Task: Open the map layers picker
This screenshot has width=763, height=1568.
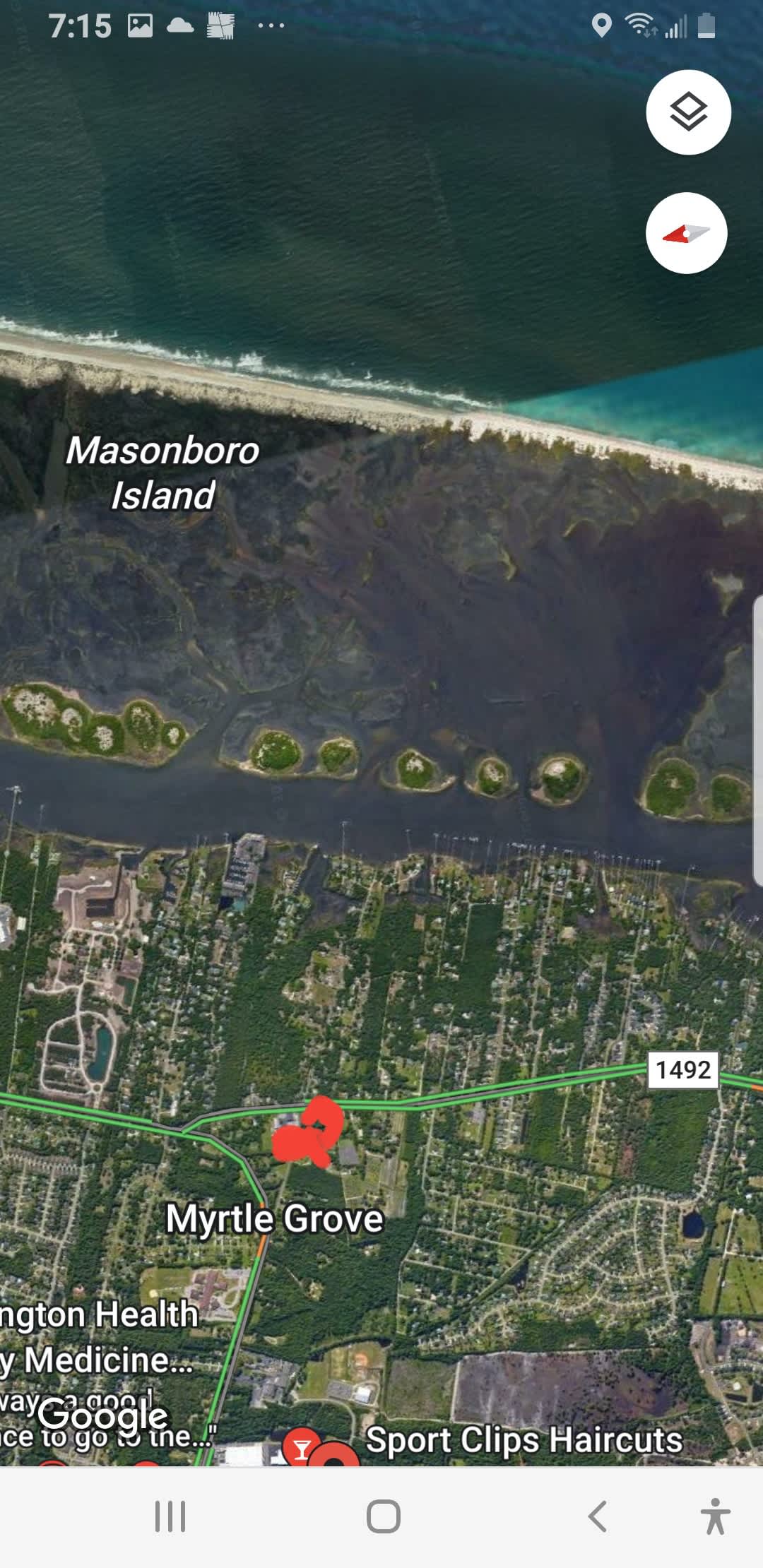Action: pyautogui.click(x=688, y=113)
